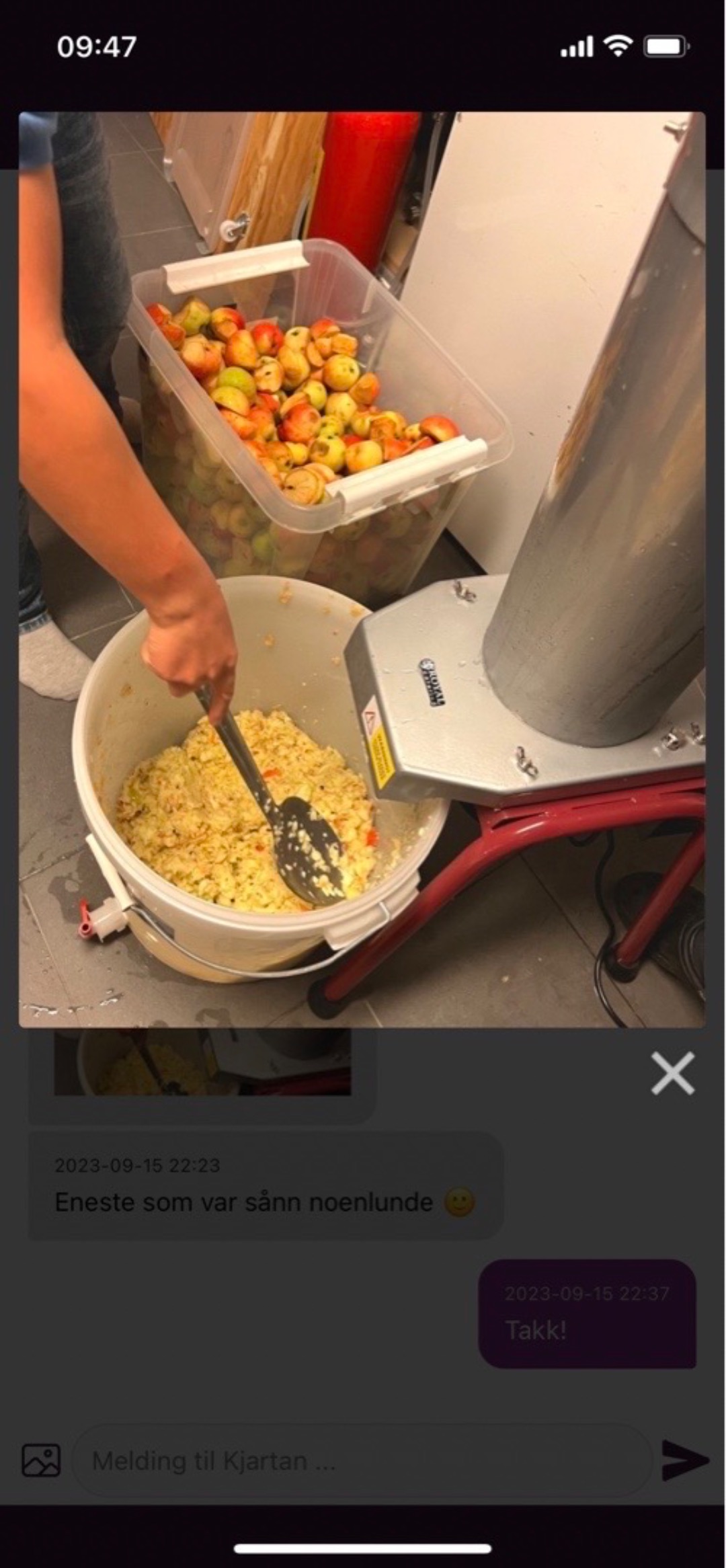
Task: Open the image attachment picker
Action: pos(41,1460)
